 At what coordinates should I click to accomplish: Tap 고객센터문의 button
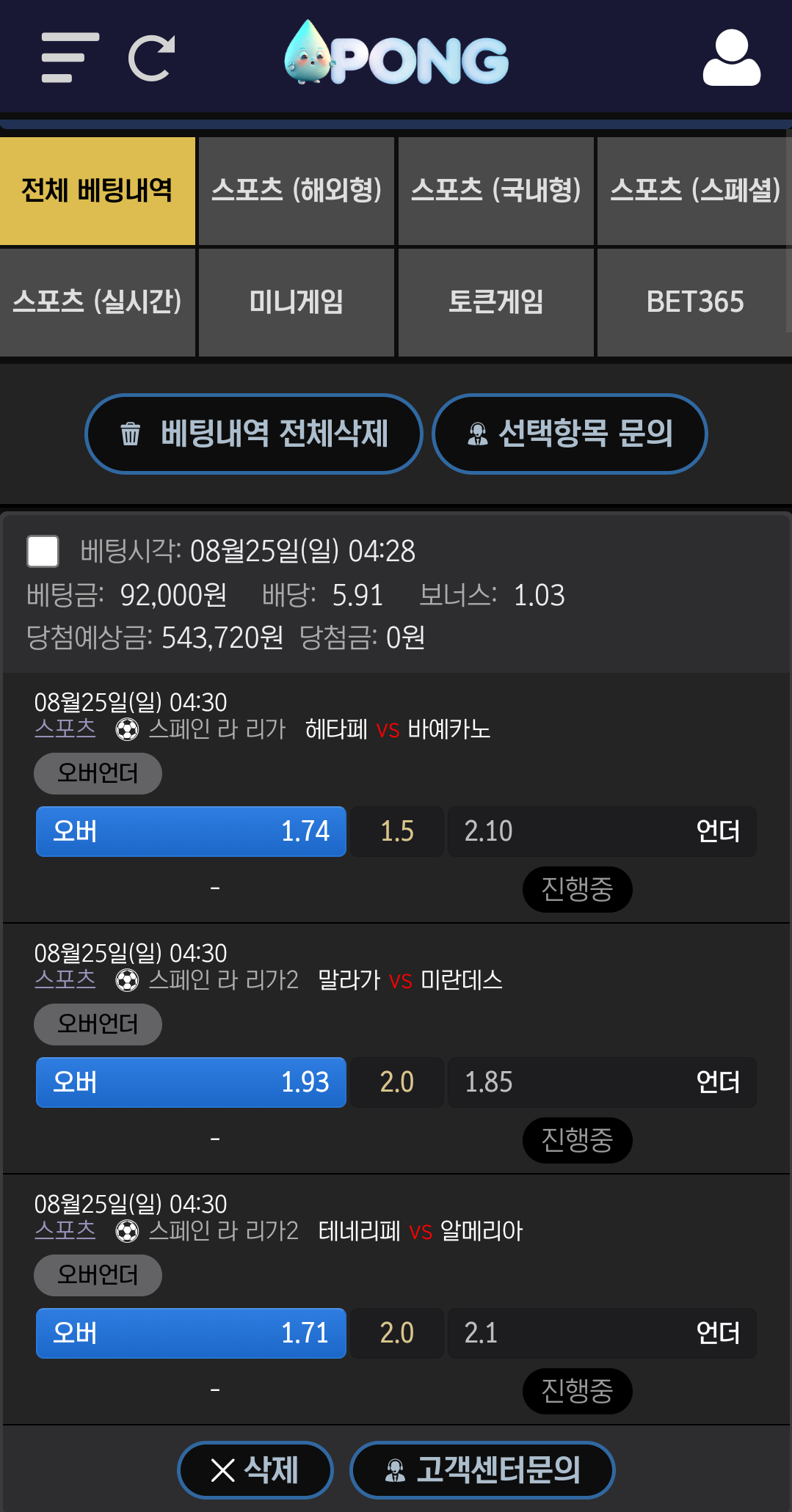482,1470
